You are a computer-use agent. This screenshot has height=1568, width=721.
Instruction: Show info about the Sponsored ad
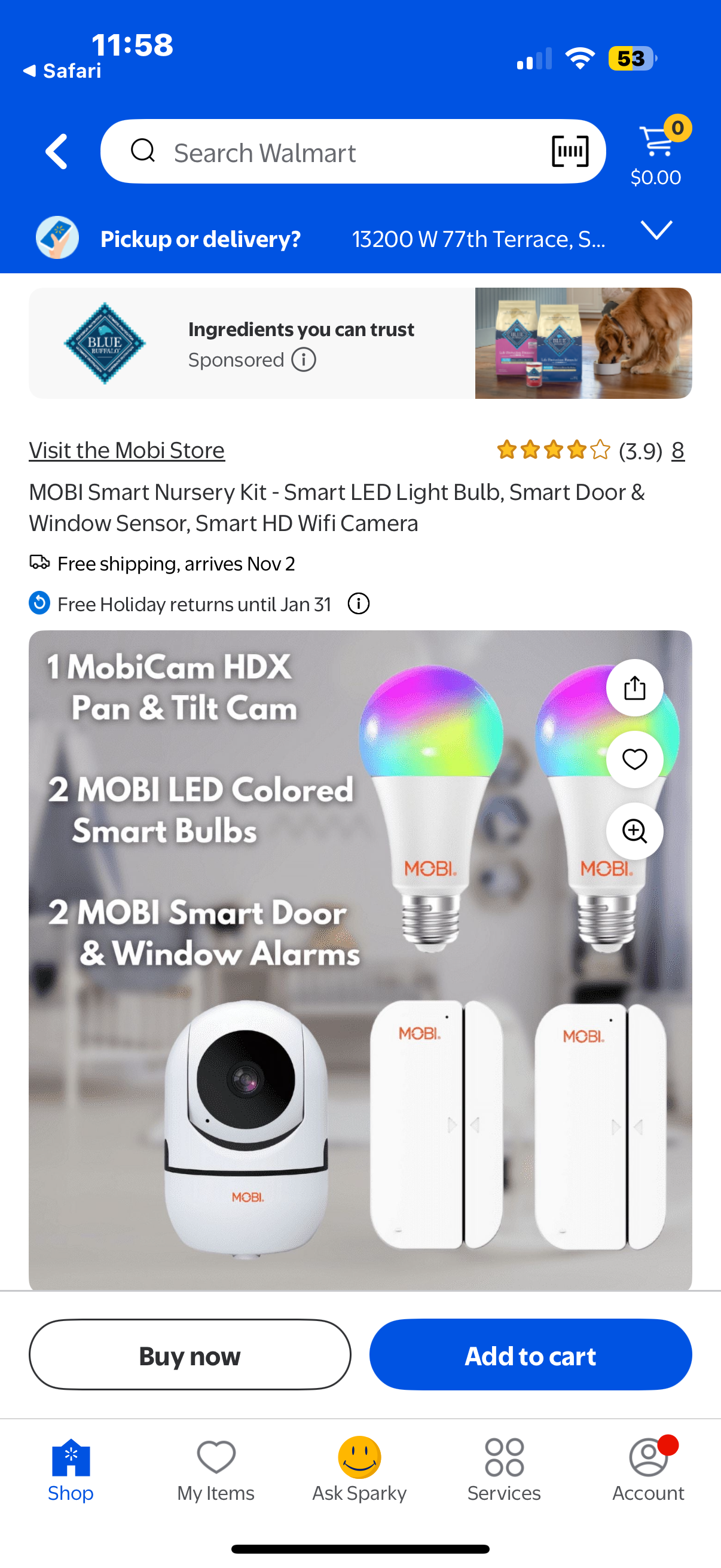304,360
